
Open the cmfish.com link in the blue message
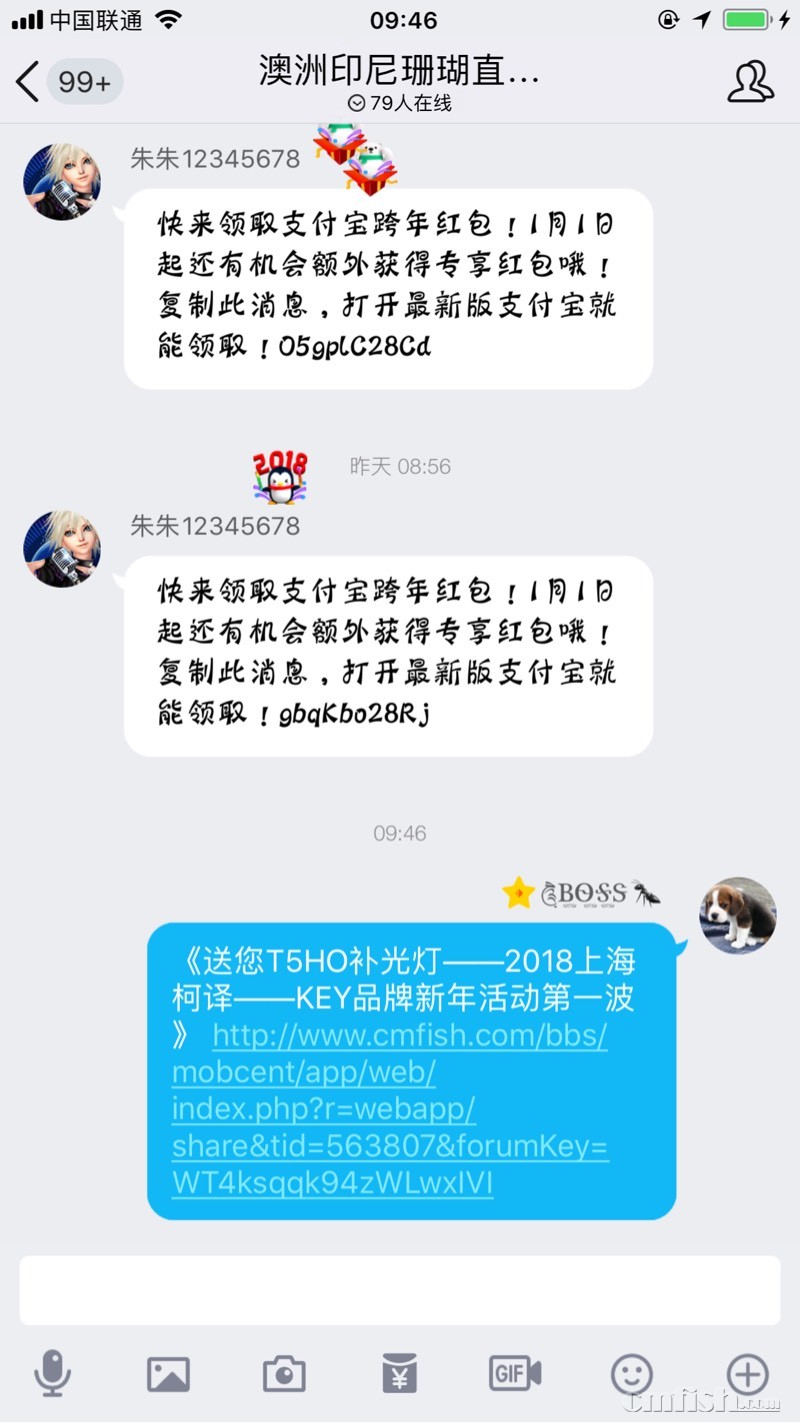[390, 1109]
